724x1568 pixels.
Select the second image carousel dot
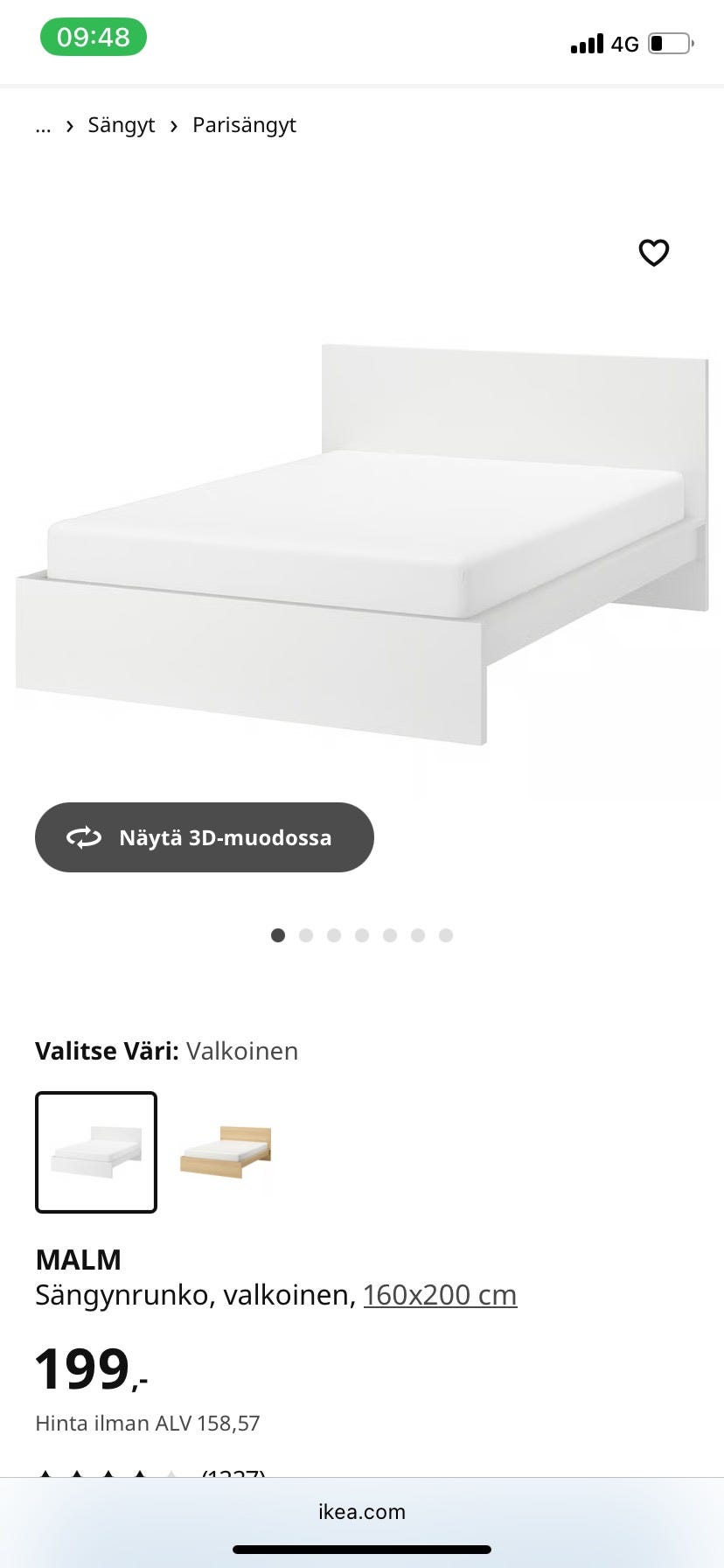pyautogui.click(x=306, y=934)
